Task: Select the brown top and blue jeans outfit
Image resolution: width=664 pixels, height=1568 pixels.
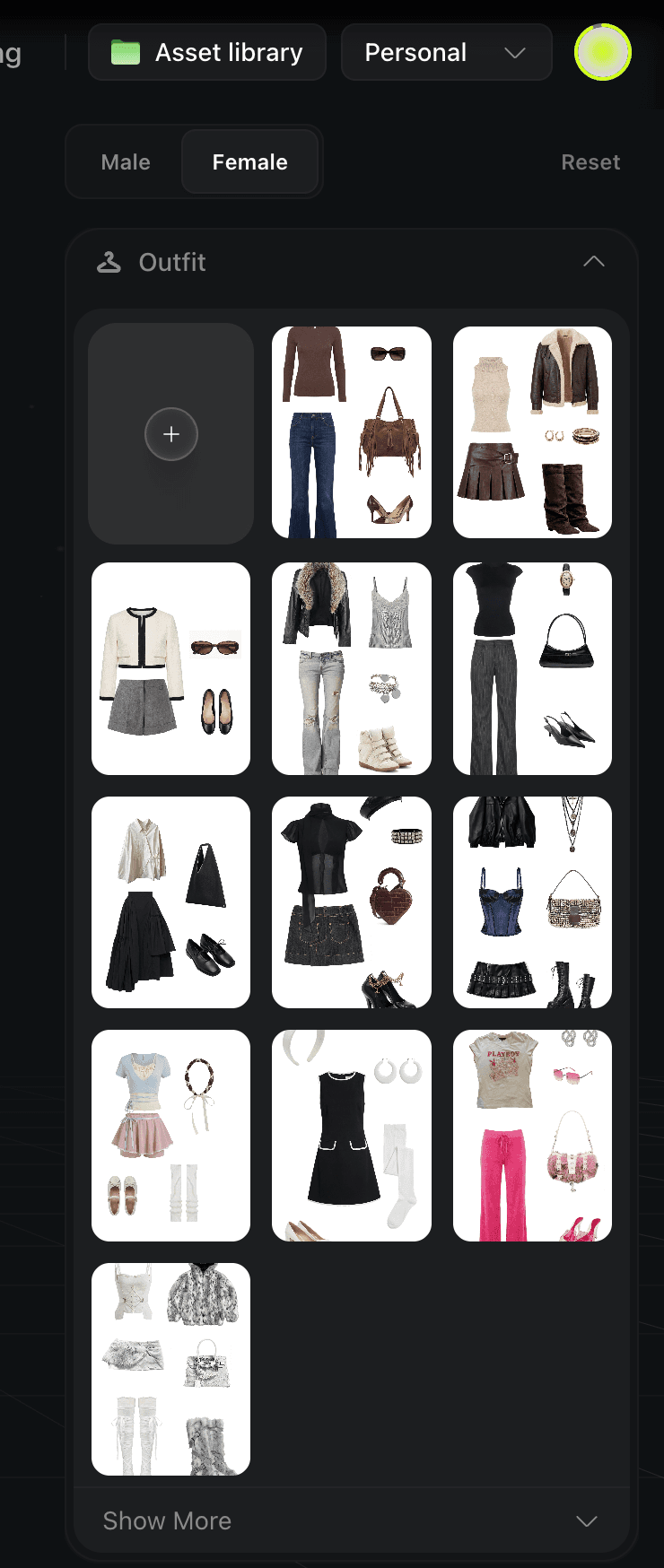Action: pyautogui.click(x=351, y=432)
